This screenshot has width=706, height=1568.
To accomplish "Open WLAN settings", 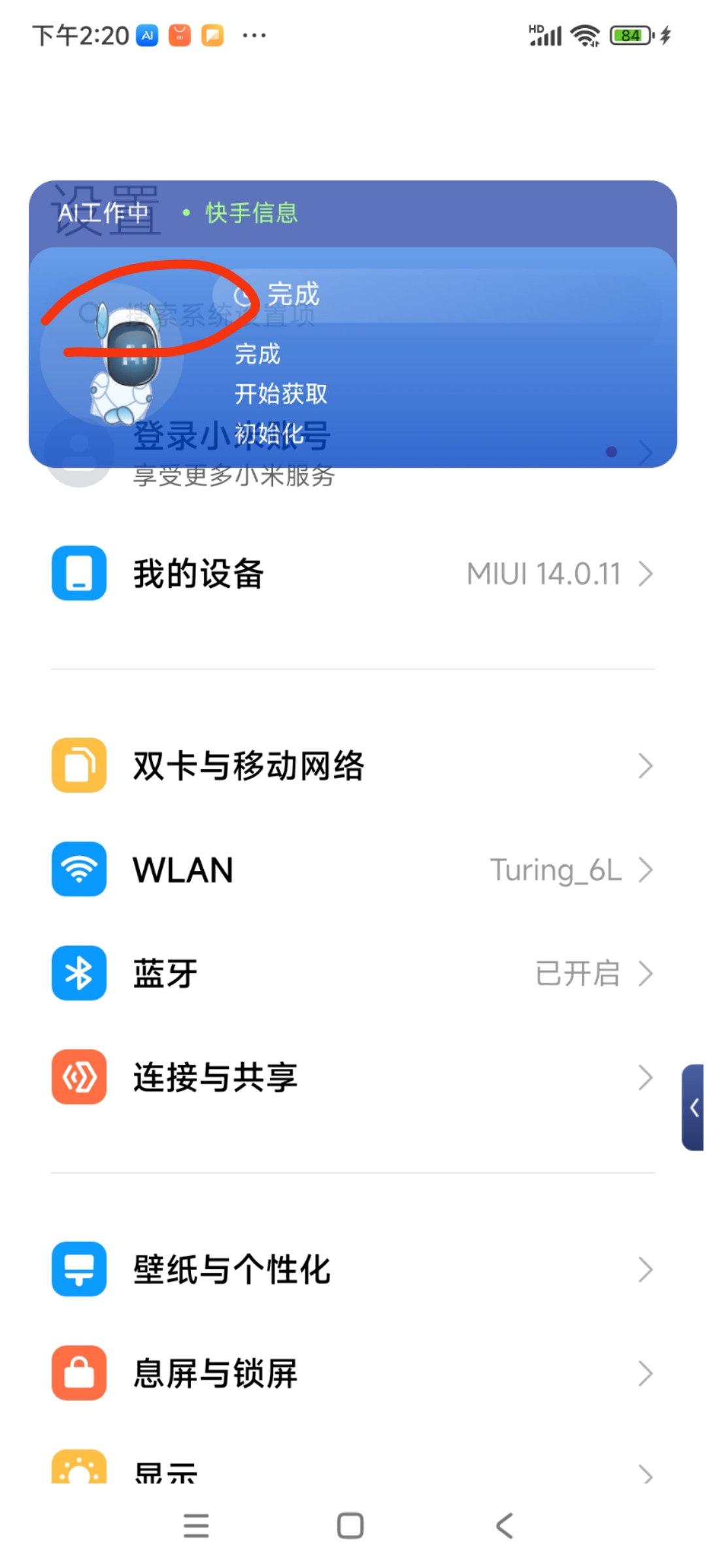I will [353, 870].
